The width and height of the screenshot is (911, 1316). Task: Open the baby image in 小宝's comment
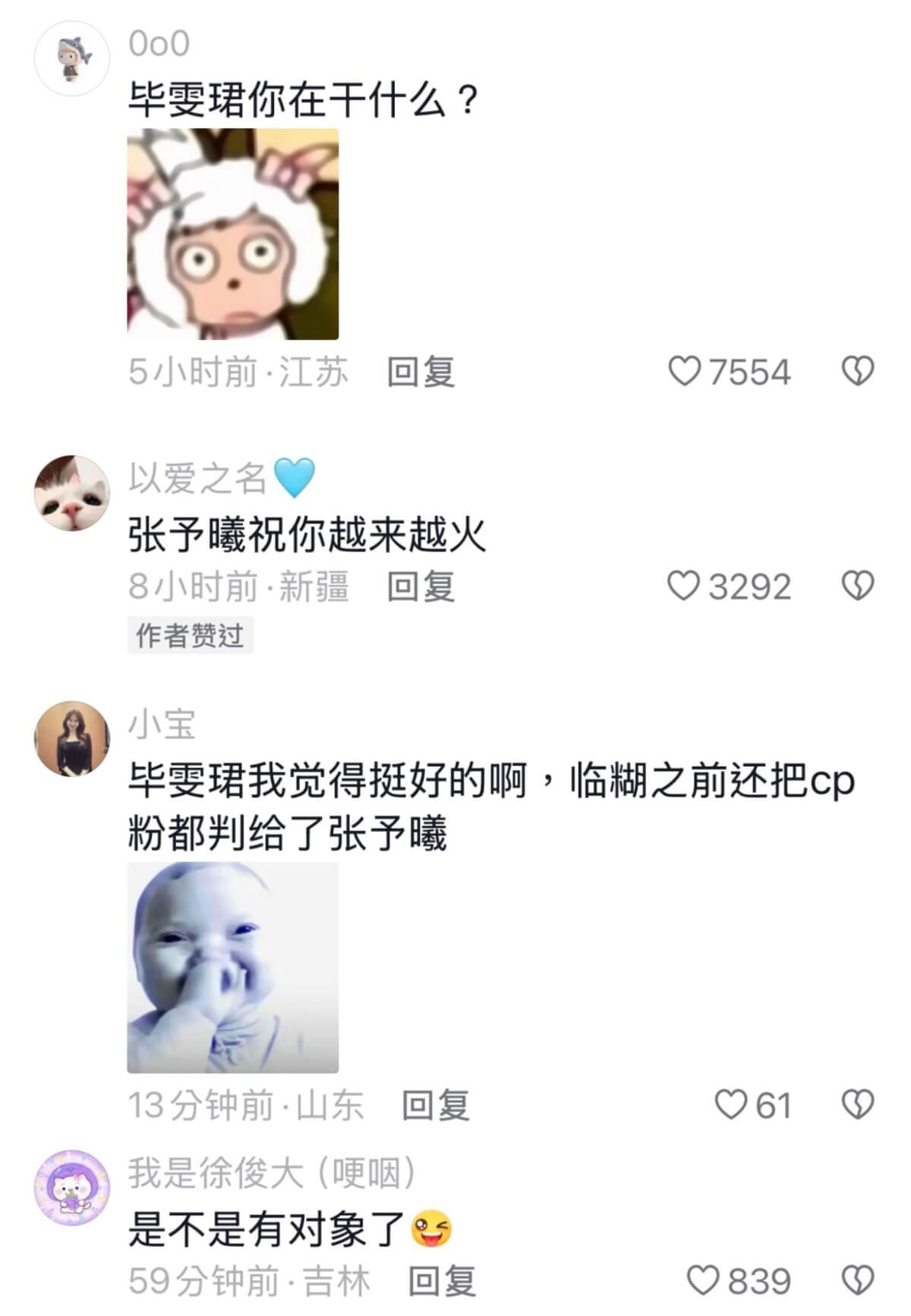232,967
